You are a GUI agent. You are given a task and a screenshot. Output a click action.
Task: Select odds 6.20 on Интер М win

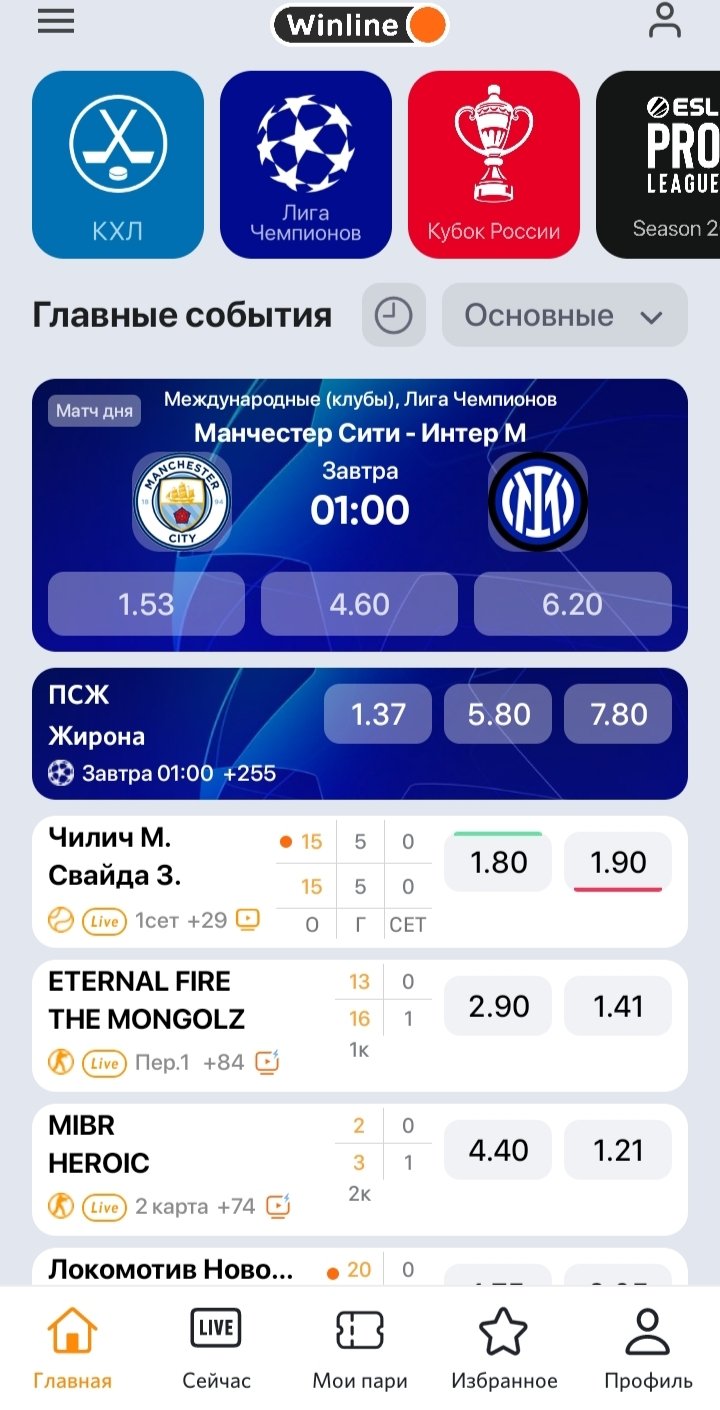tap(572, 604)
